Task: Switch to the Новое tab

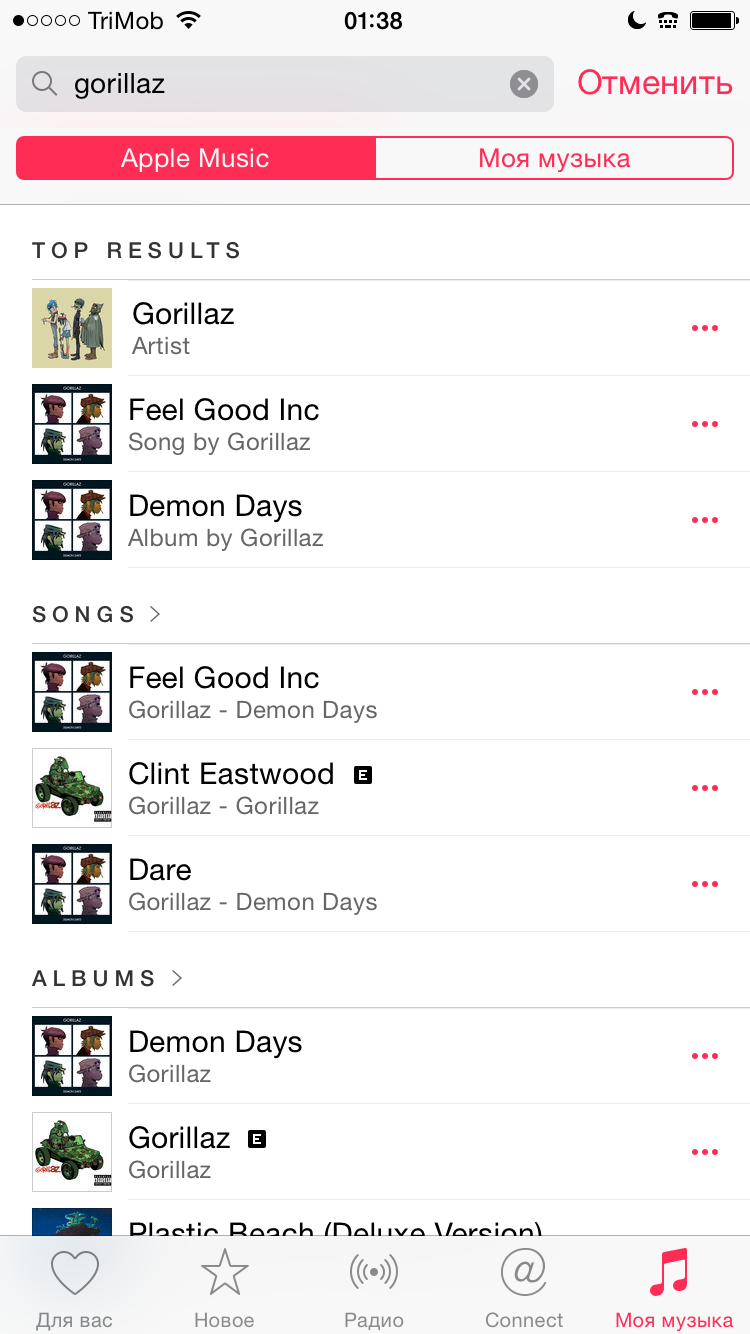Action: [224, 1288]
